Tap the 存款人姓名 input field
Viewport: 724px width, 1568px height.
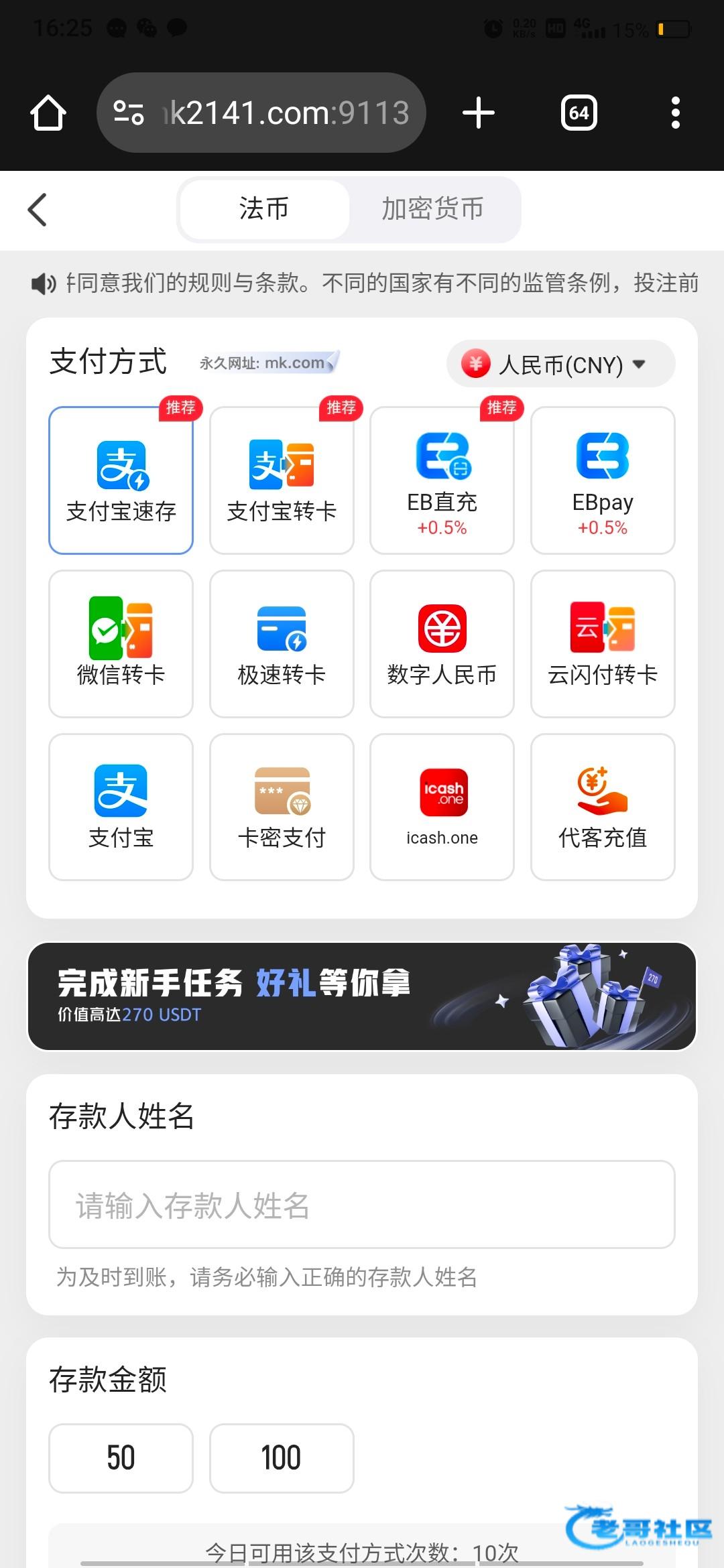click(x=362, y=1205)
